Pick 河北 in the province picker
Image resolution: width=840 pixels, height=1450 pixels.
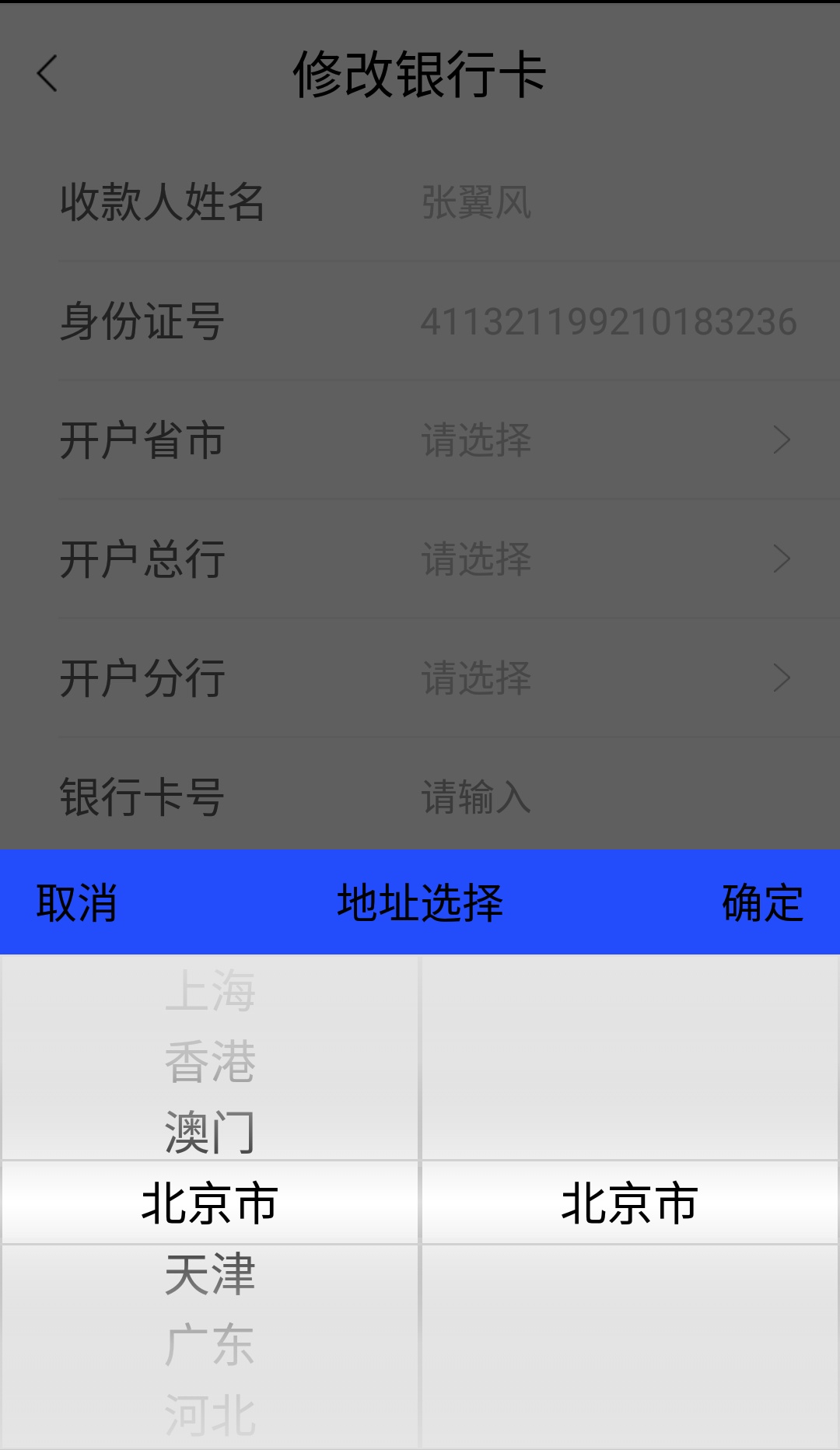[210, 1415]
